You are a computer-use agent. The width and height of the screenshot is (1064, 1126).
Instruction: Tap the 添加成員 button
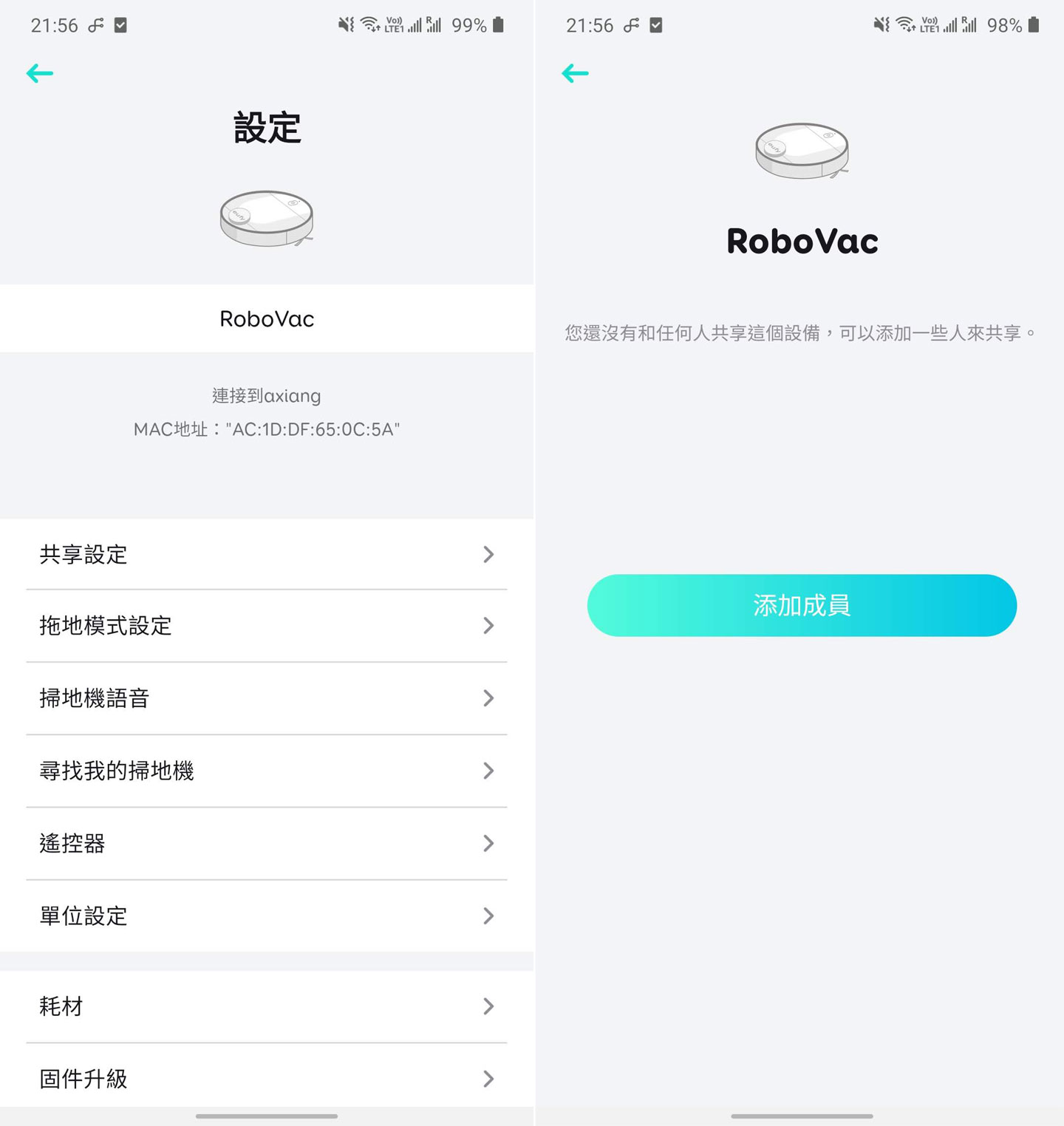(x=802, y=606)
